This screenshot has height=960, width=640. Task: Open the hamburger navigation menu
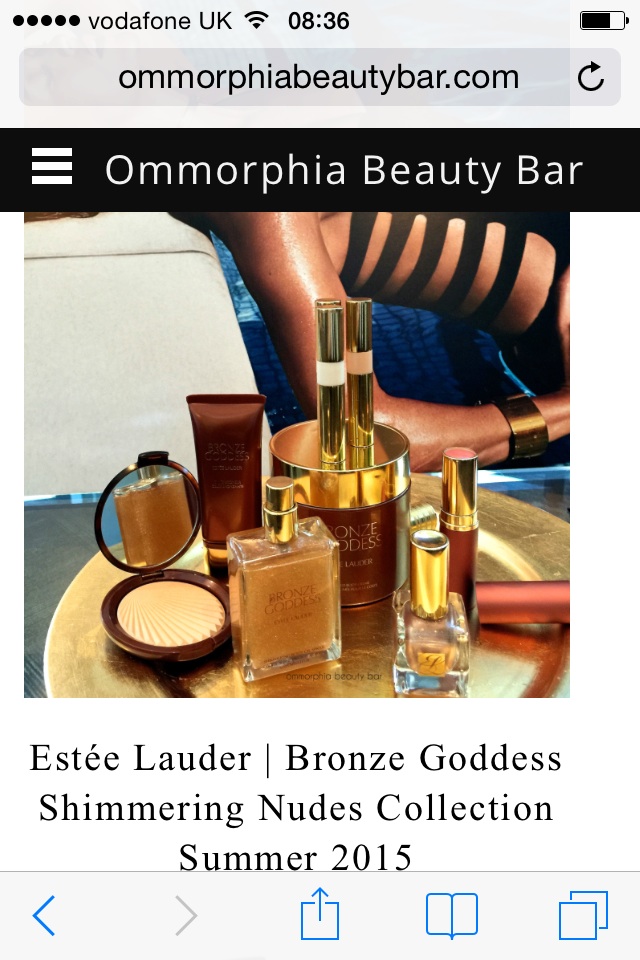[x=52, y=166]
